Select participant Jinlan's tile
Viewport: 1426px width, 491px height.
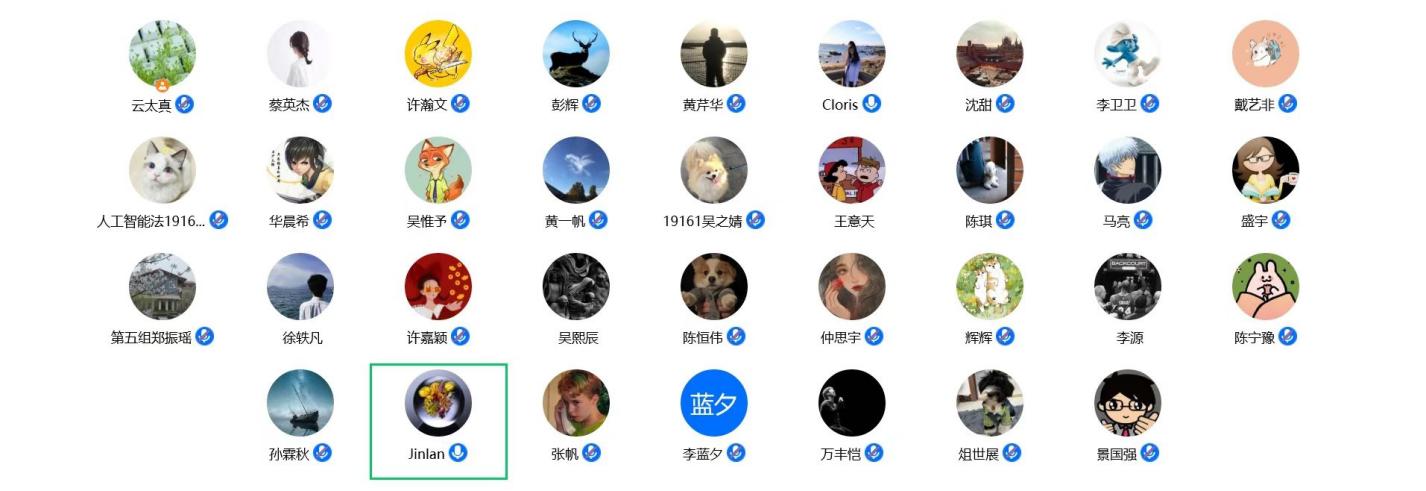tap(438, 404)
